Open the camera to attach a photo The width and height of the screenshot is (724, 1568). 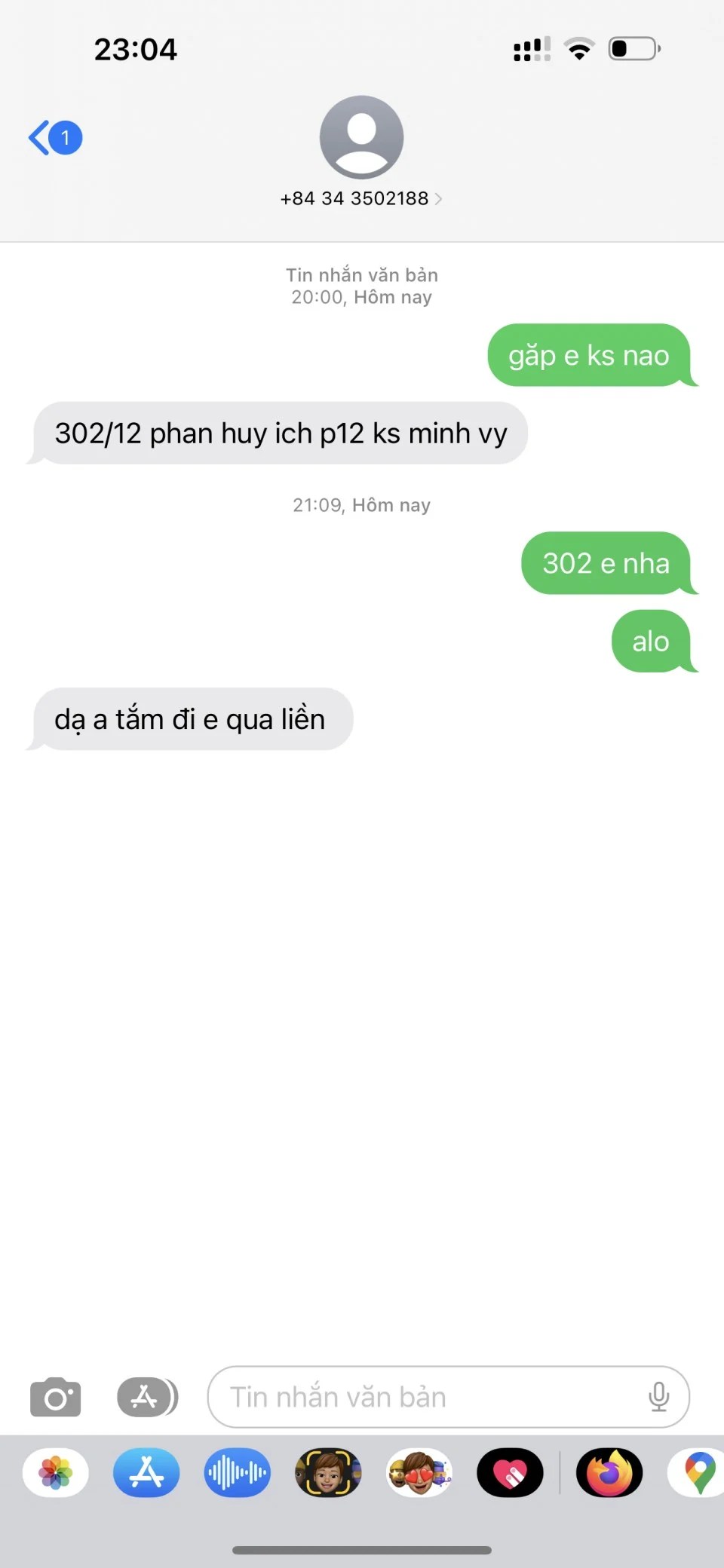click(55, 1397)
